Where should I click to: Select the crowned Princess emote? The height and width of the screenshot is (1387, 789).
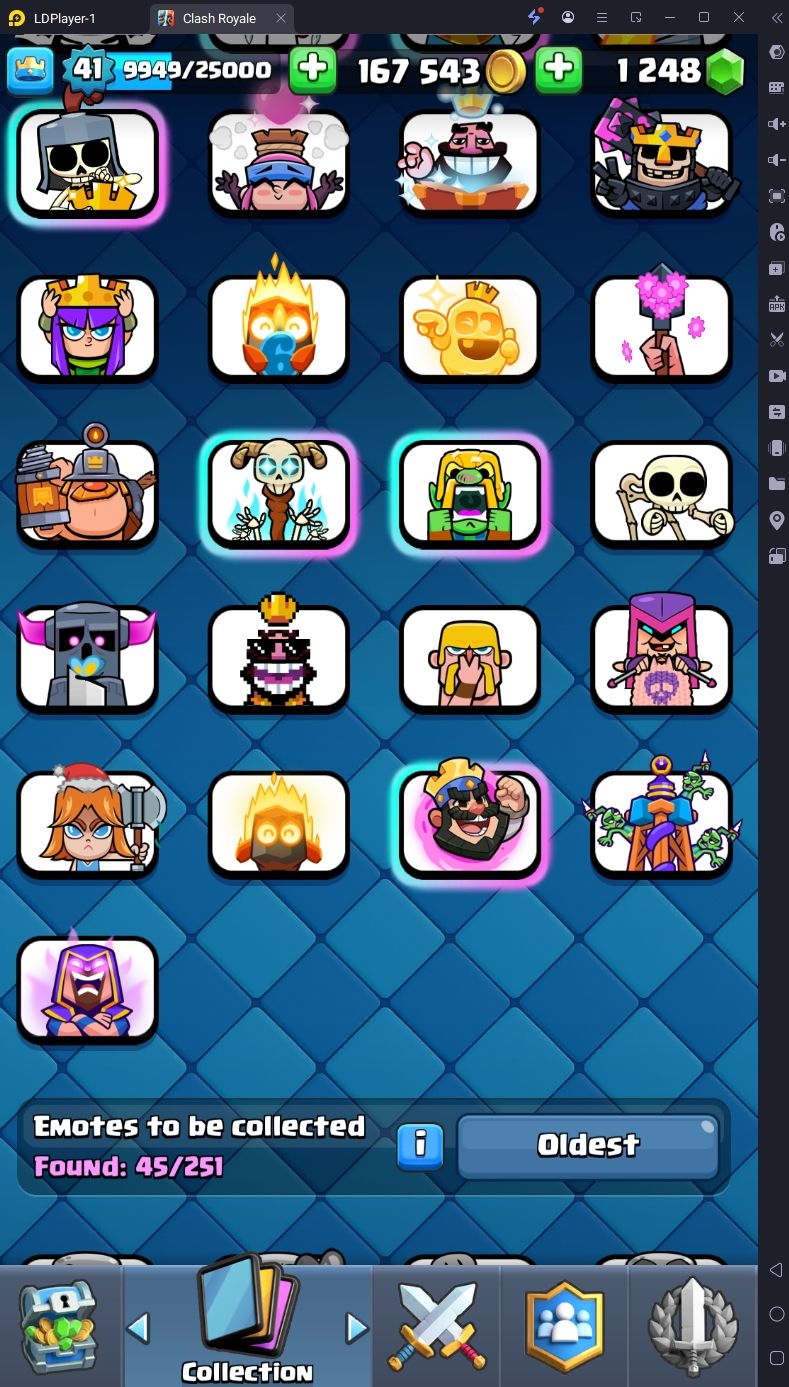tap(88, 328)
